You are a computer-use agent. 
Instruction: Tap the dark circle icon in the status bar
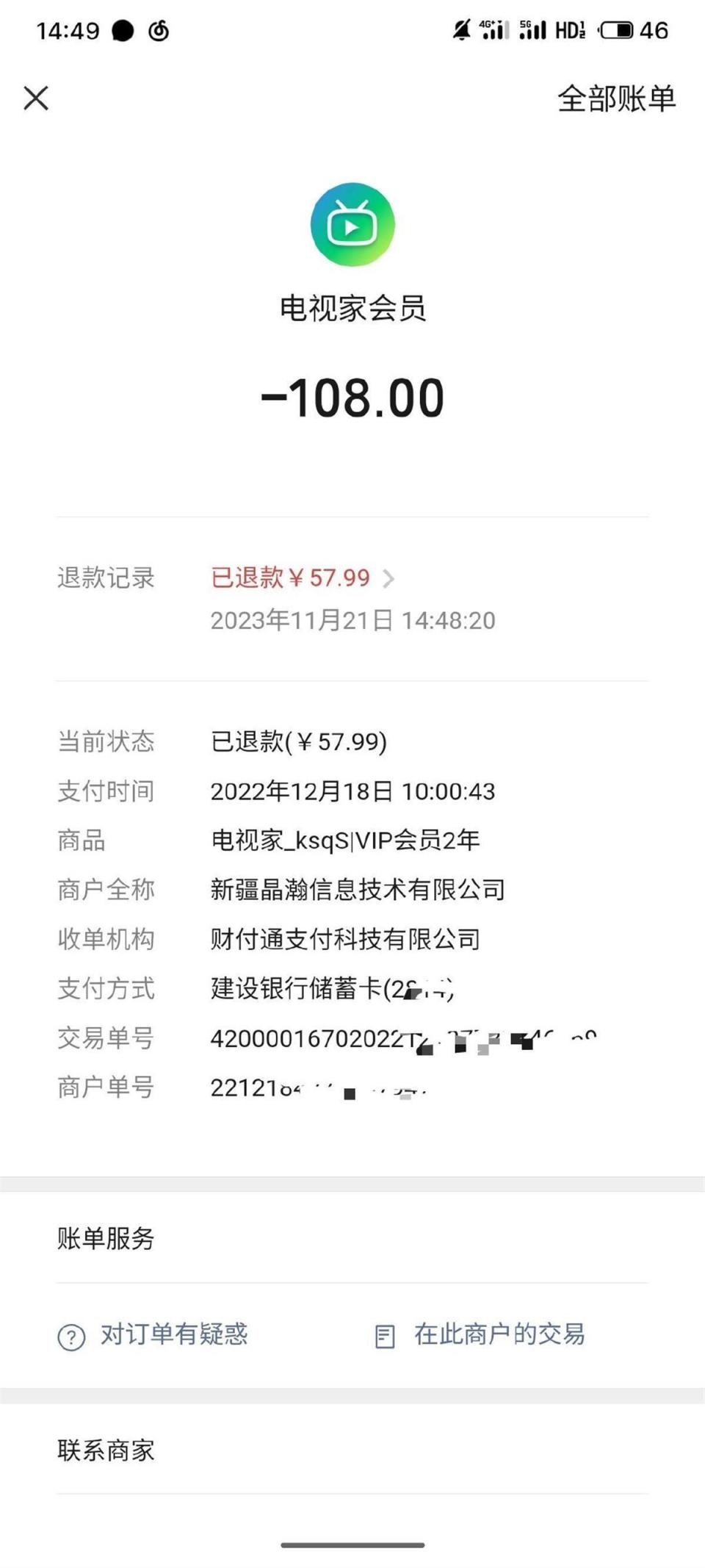pos(123,30)
